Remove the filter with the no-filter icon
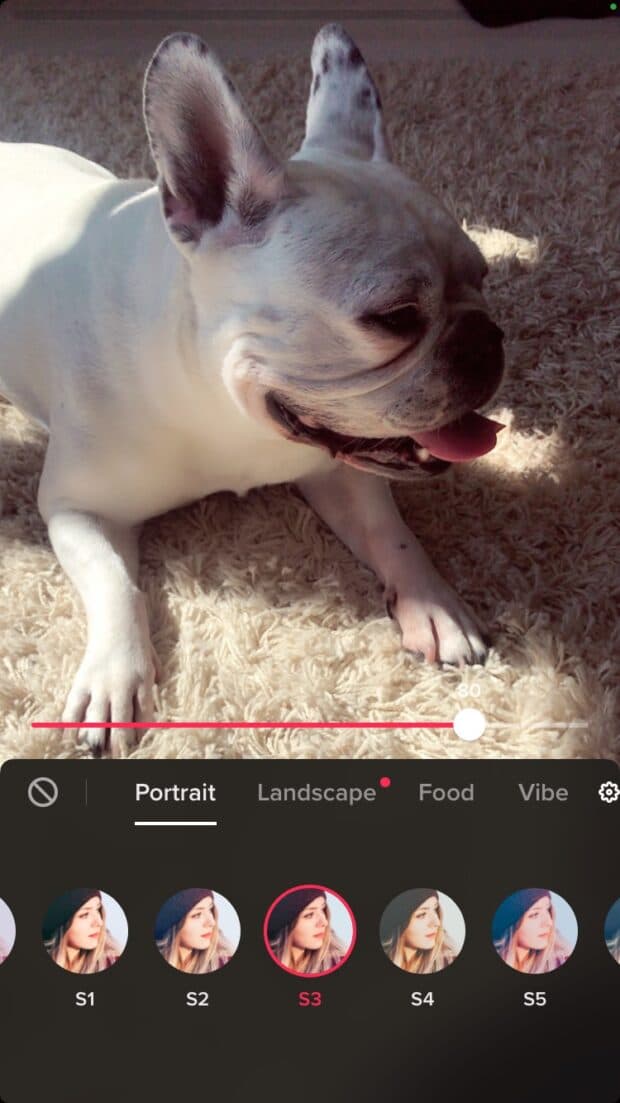The image size is (620, 1103). point(43,793)
